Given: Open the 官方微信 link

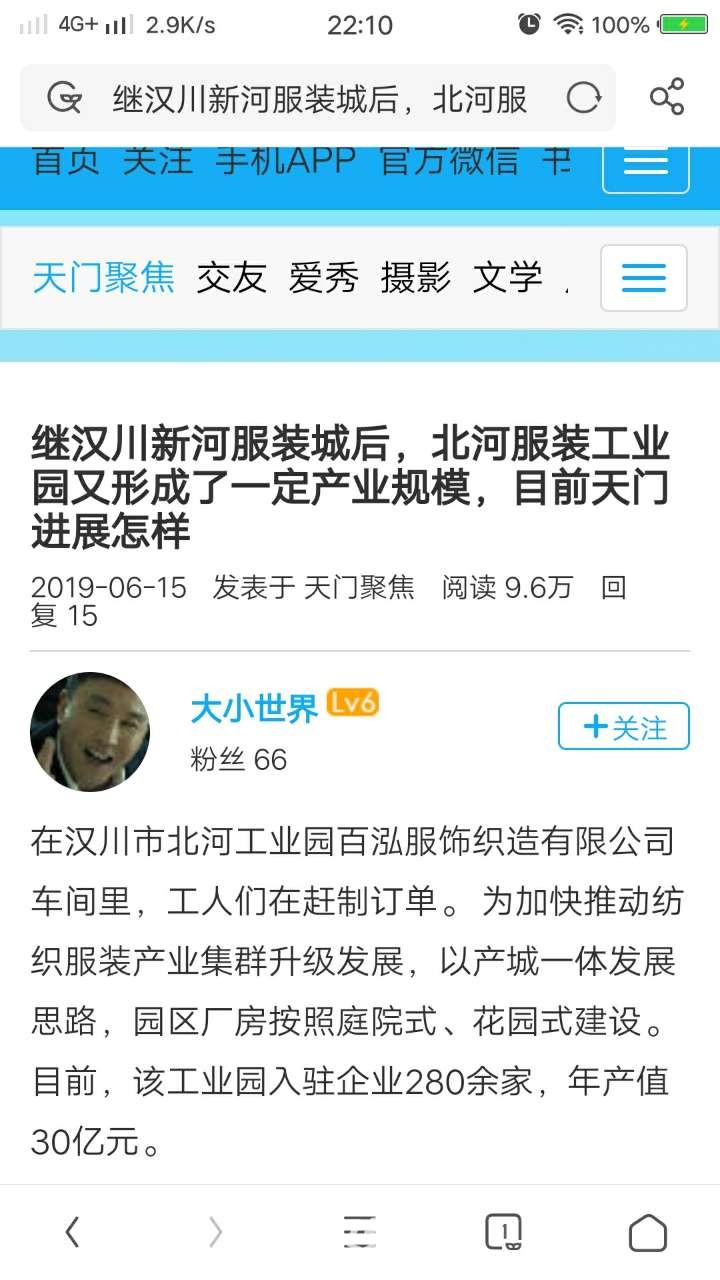Looking at the screenshot, I should [x=449, y=161].
